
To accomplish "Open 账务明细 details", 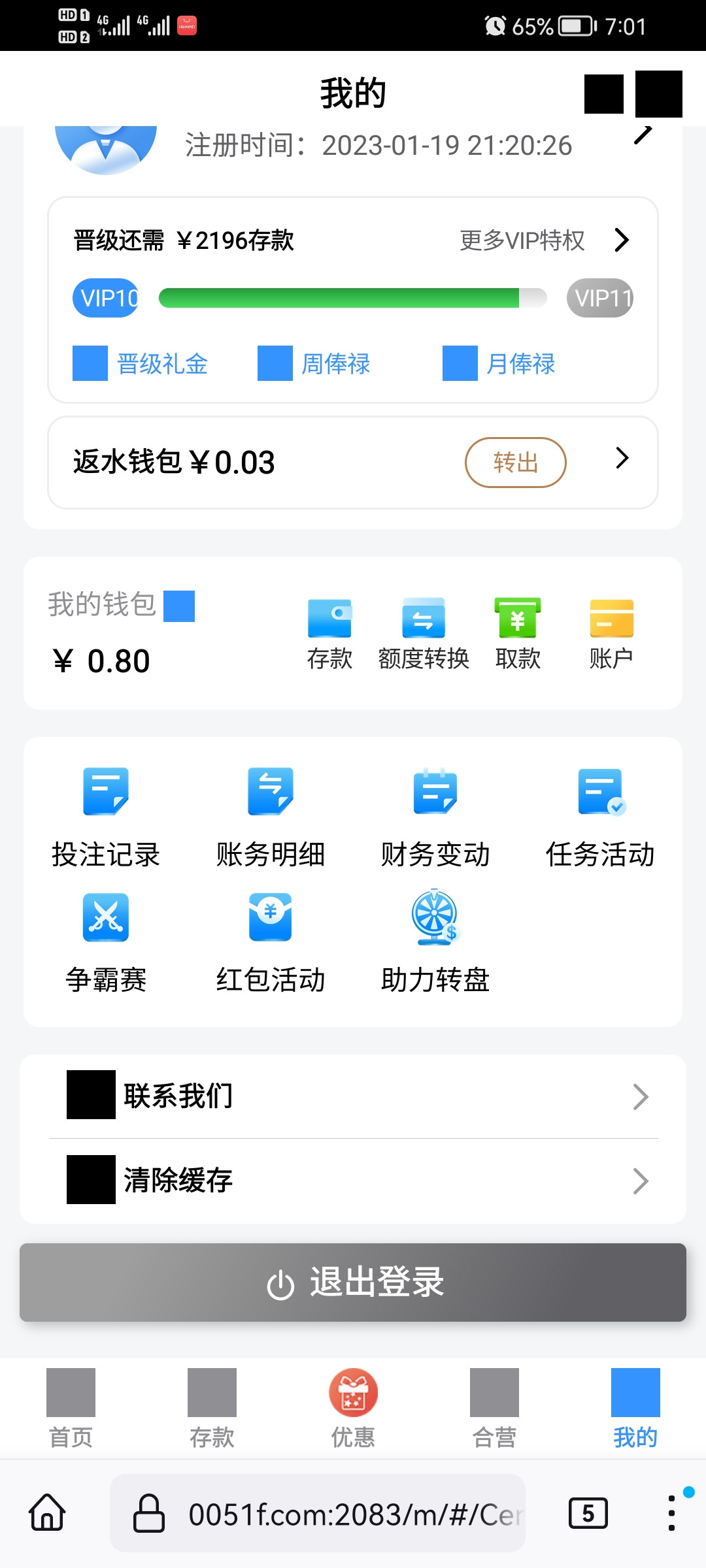I will 271,817.
